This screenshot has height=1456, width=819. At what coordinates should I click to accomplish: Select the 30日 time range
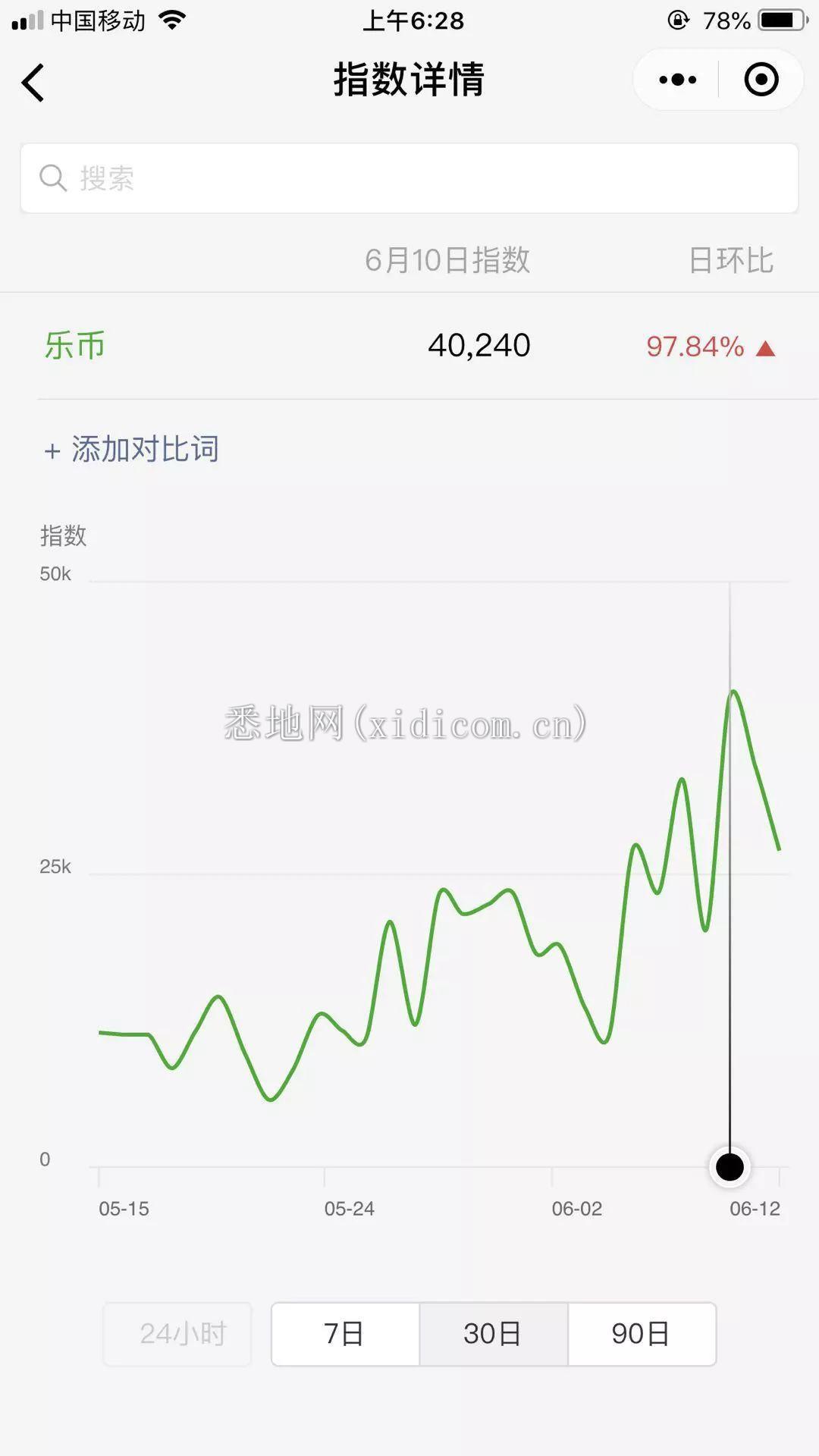[493, 1334]
